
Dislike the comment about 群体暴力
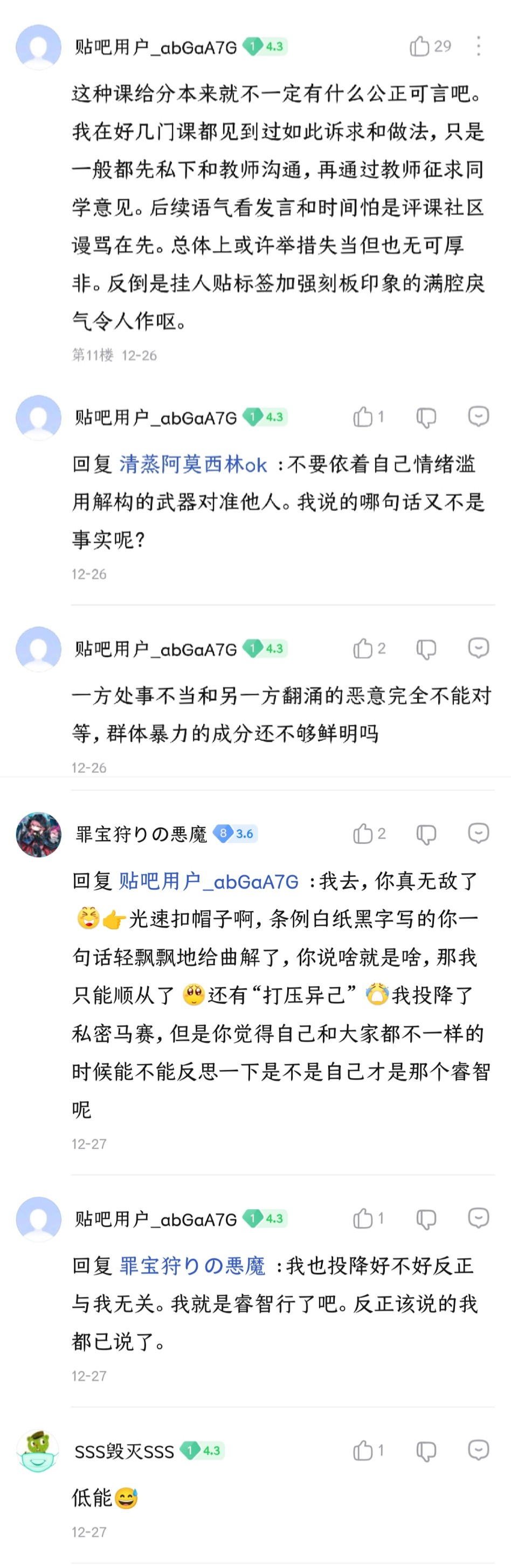[426, 649]
